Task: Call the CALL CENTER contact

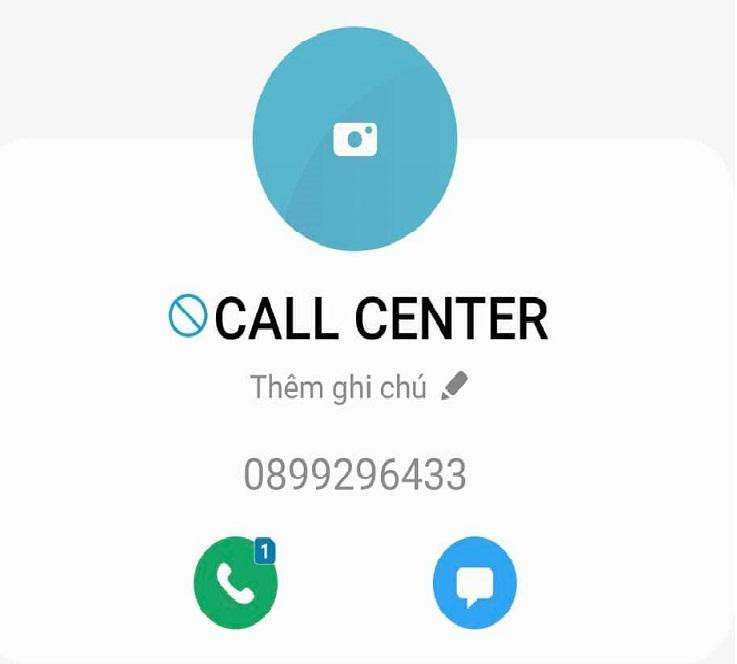Action: (x=235, y=582)
